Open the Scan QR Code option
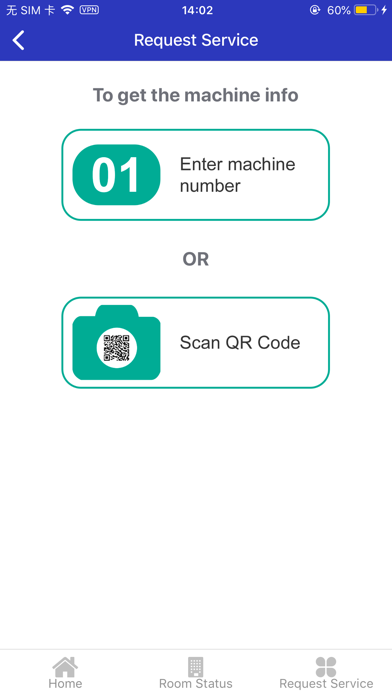The height and width of the screenshot is (696, 392). pyautogui.click(x=195, y=343)
